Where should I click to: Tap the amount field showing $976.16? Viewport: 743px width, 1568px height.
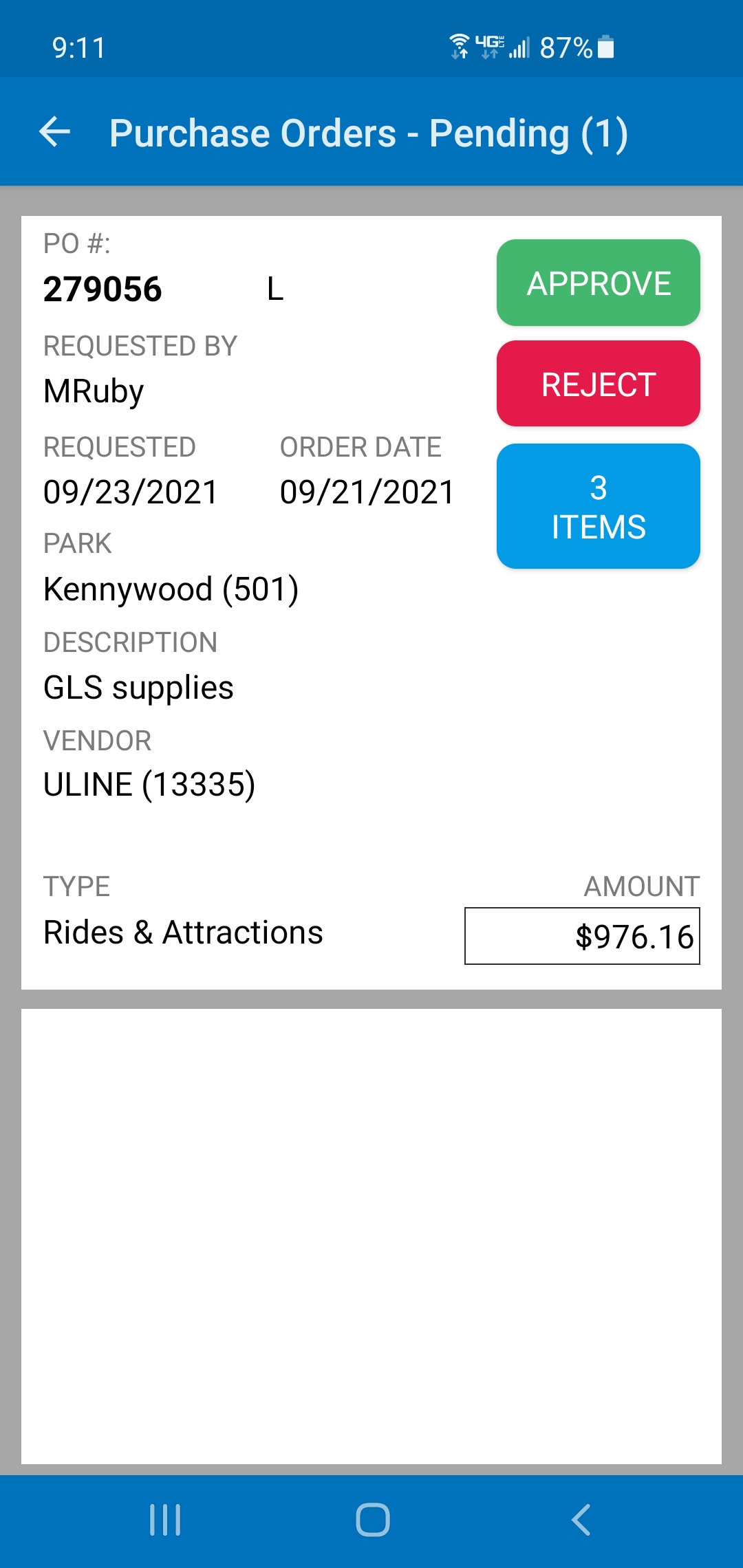click(581, 934)
